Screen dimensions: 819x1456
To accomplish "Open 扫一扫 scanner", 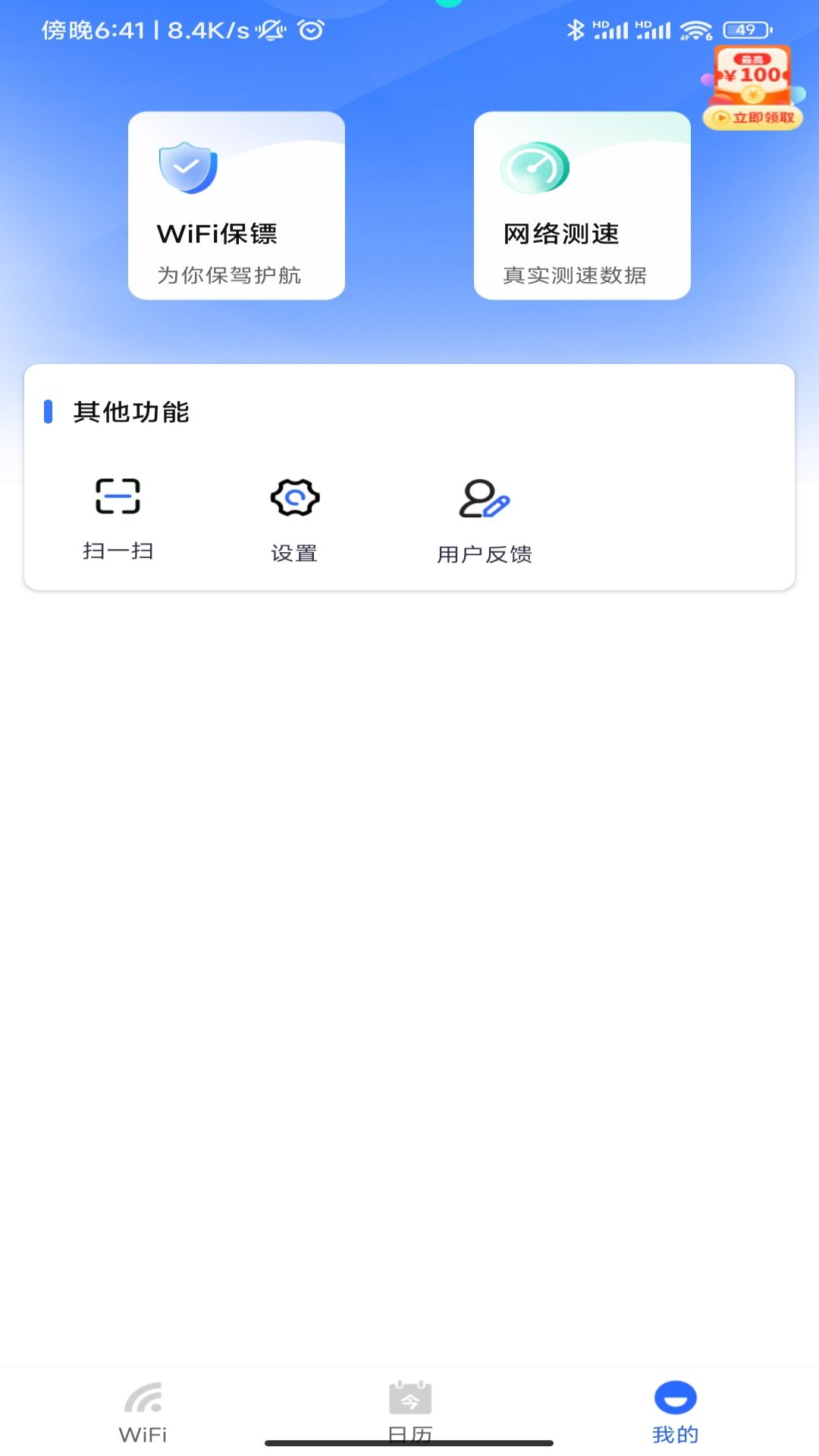I will click(x=118, y=519).
